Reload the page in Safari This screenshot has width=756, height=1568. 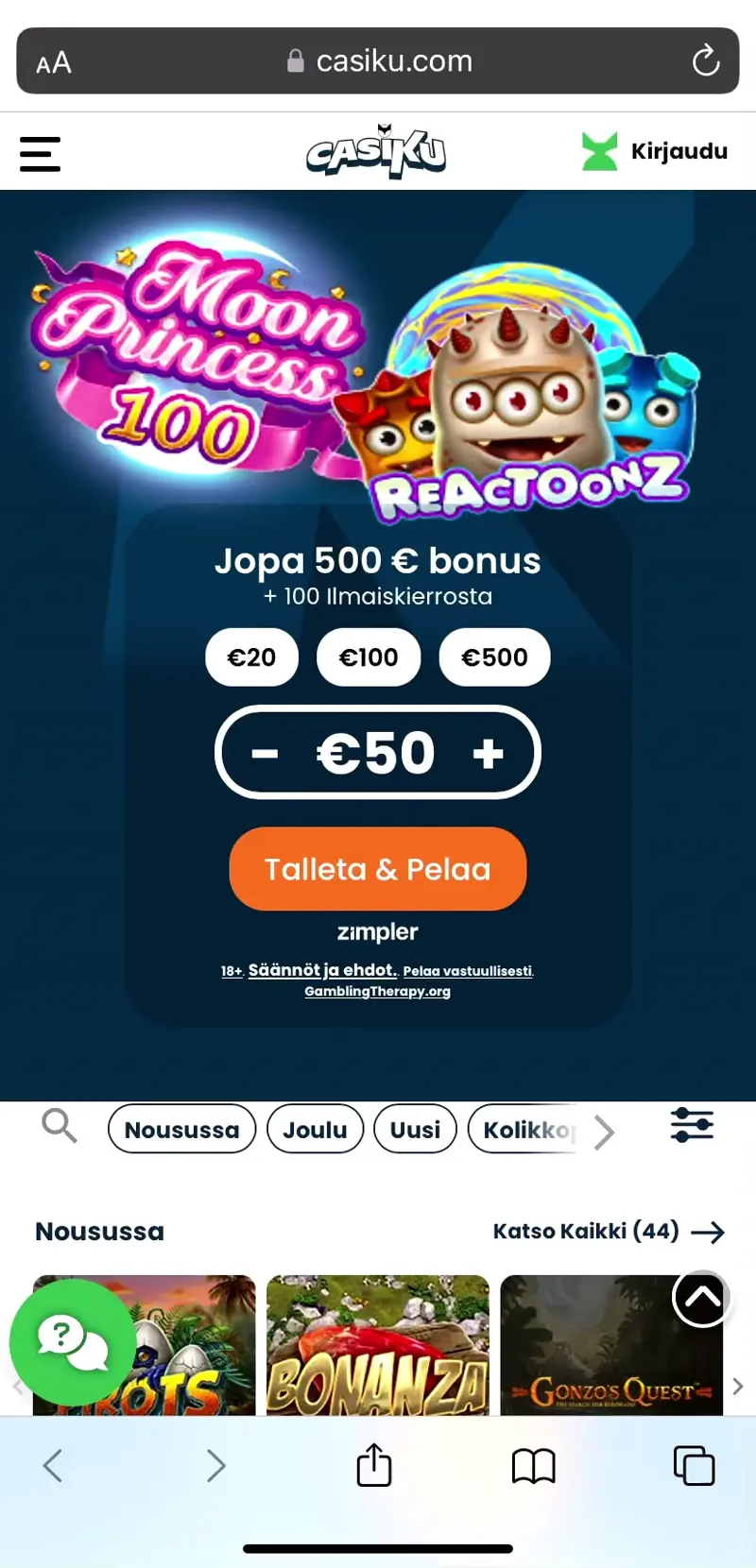[x=706, y=61]
